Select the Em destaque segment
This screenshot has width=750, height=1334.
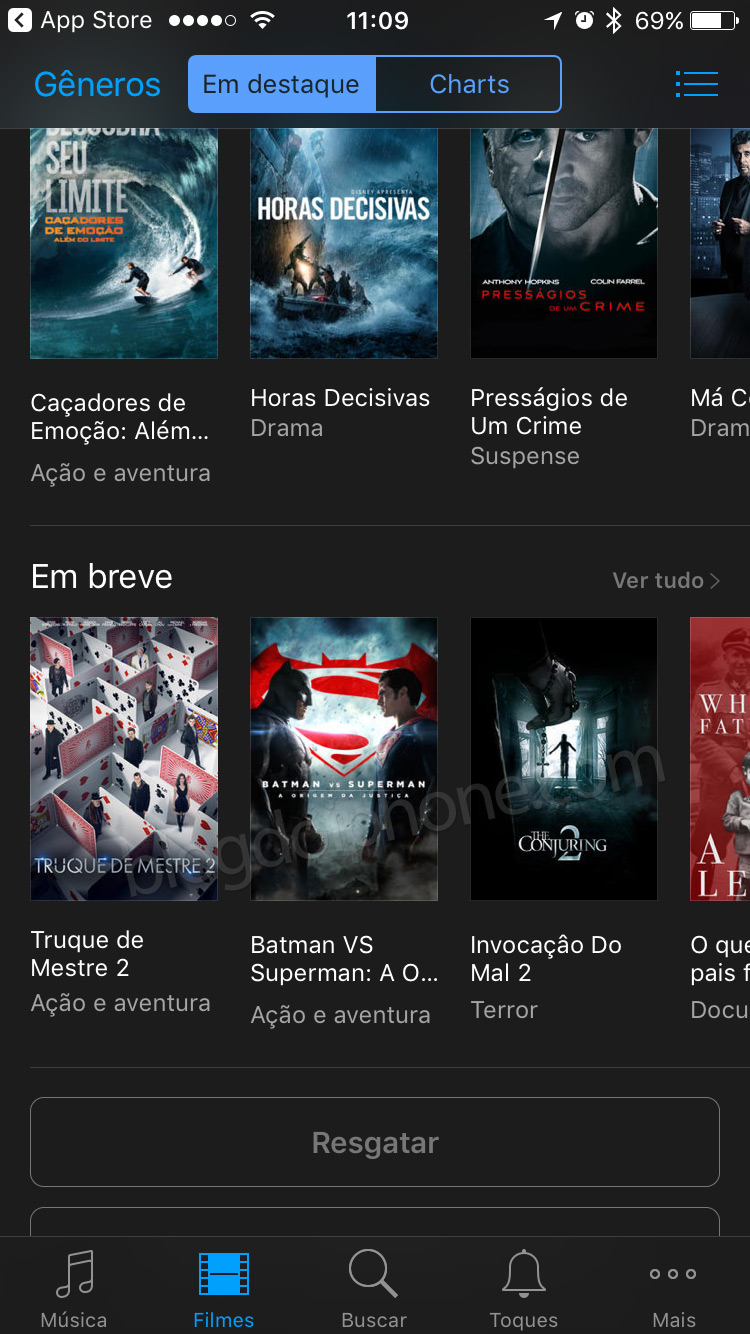click(281, 84)
